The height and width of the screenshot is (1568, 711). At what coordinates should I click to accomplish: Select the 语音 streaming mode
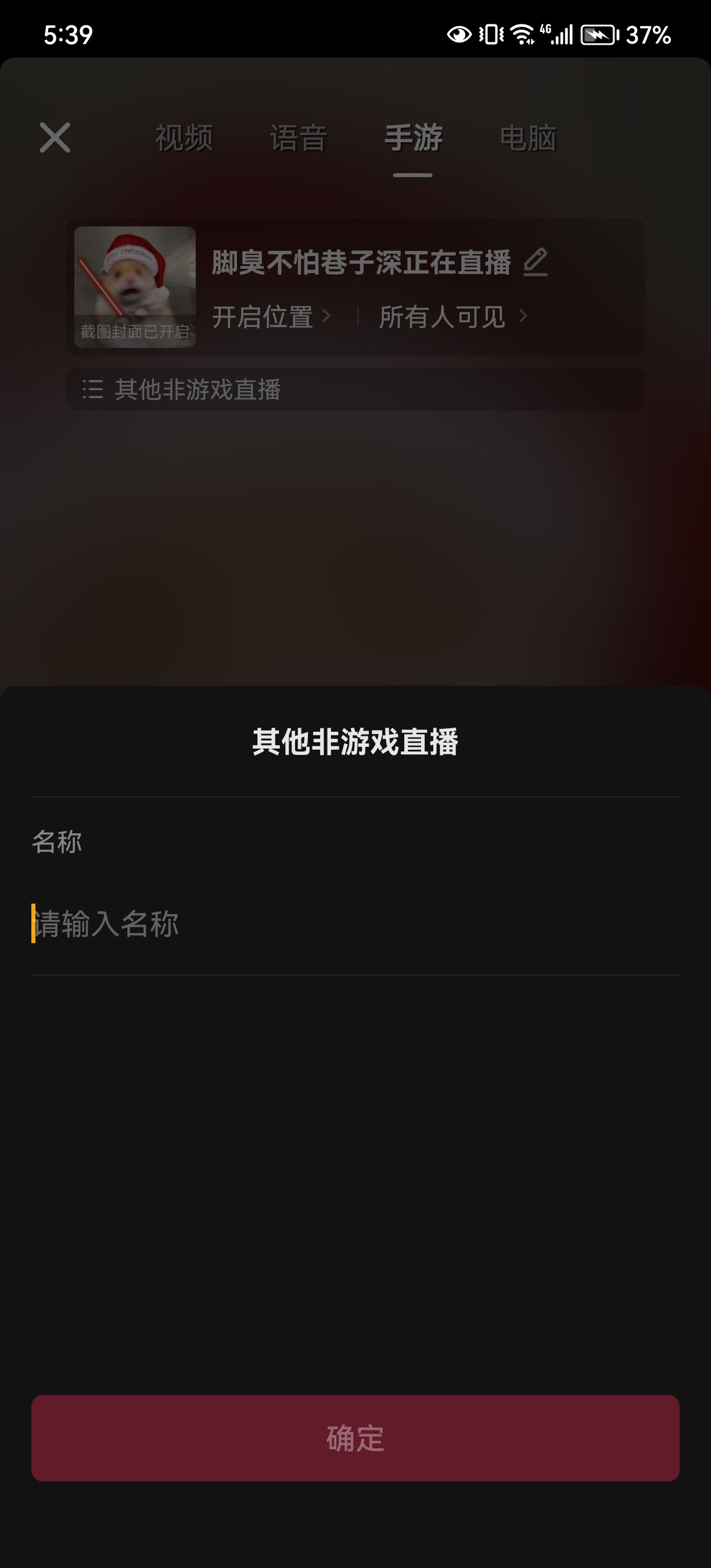(296, 139)
